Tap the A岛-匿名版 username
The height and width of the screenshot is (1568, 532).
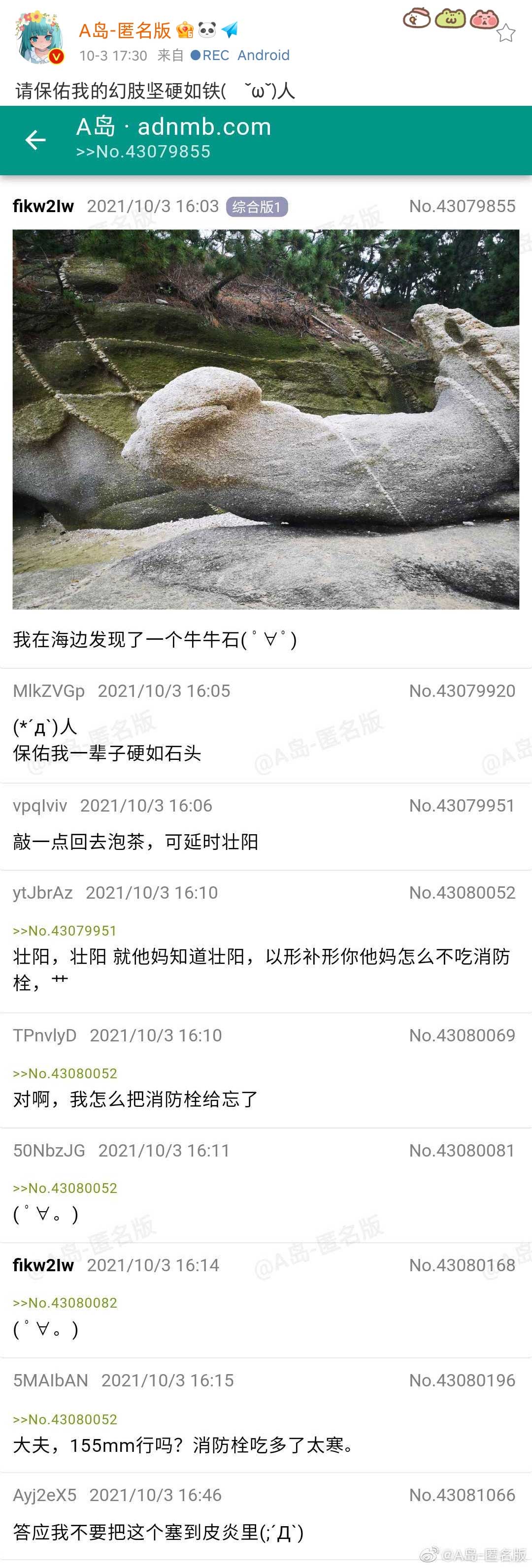click(x=125, y=30)
